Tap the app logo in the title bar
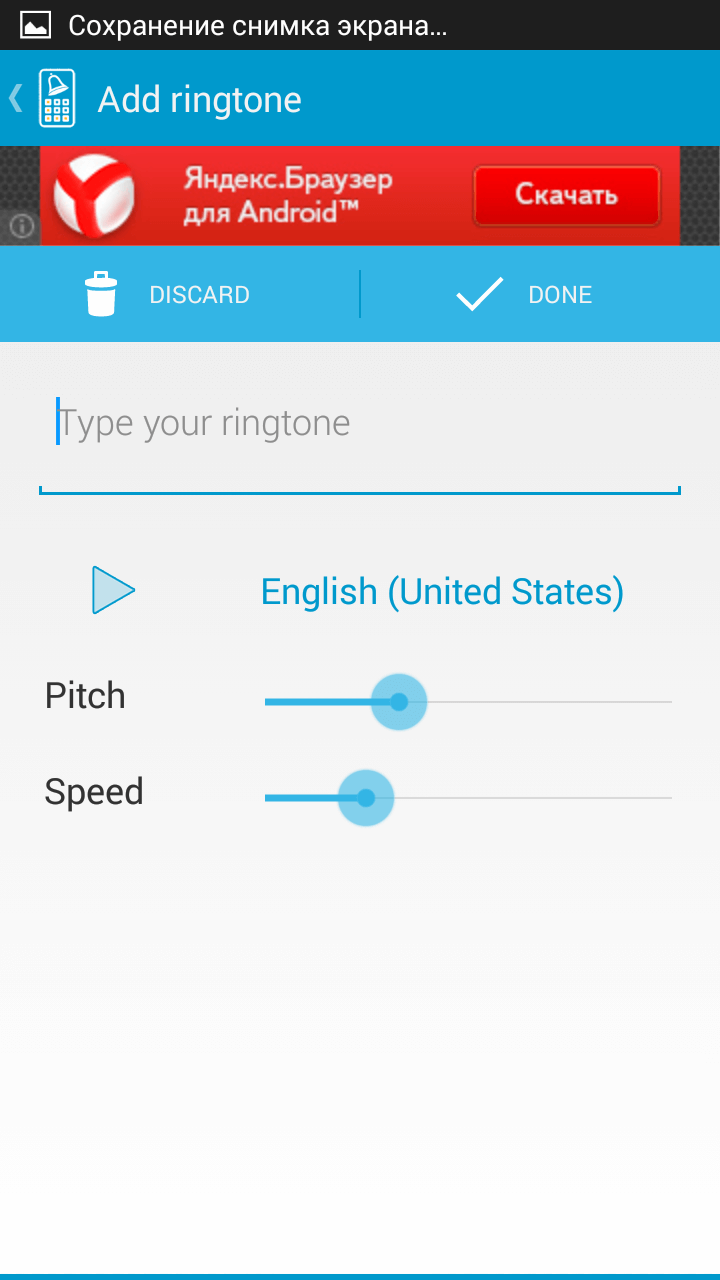Screen dimensions: 720x1280 [56, 99]
